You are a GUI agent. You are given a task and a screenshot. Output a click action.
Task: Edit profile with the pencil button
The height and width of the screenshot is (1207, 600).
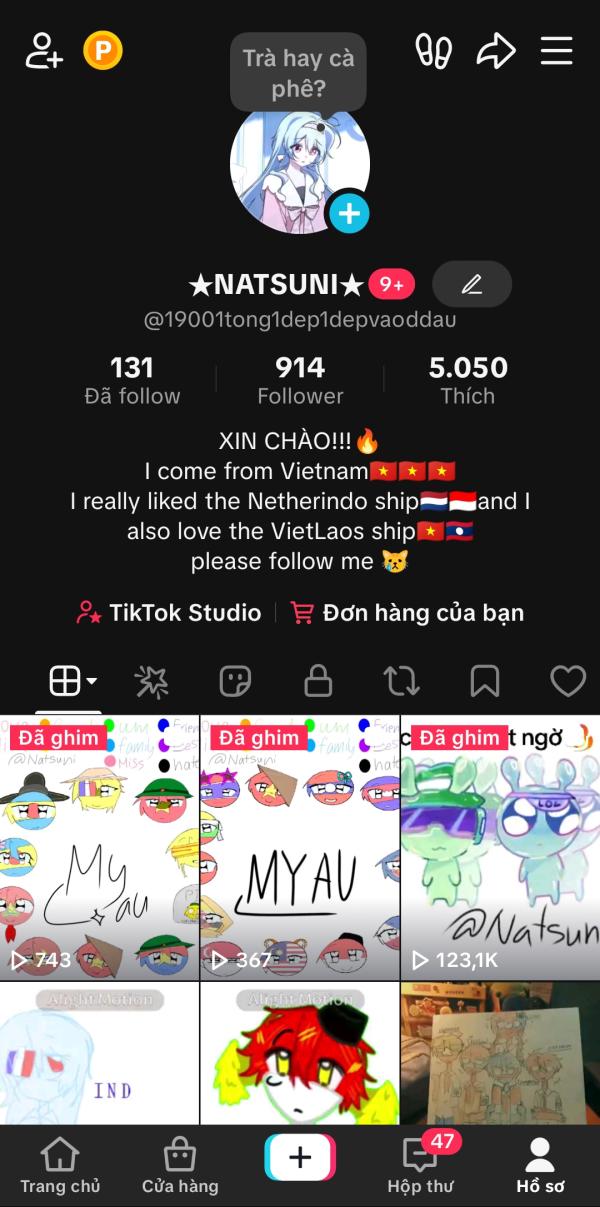pyautogui.click(x=471, y=285)
